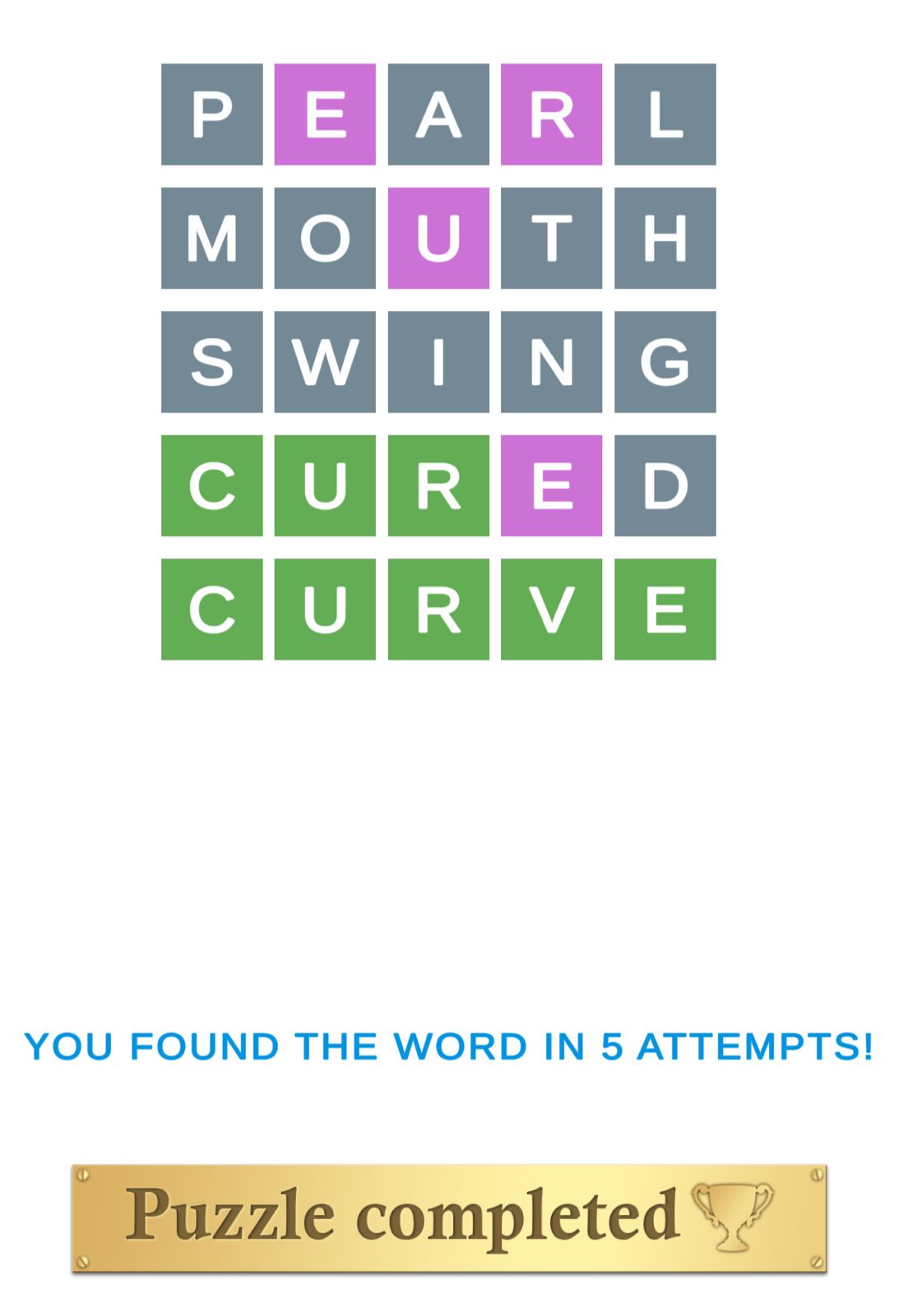Tap the Puzzle completed banner
This screenshot has width=899, height=1316.
(449, 1218)
